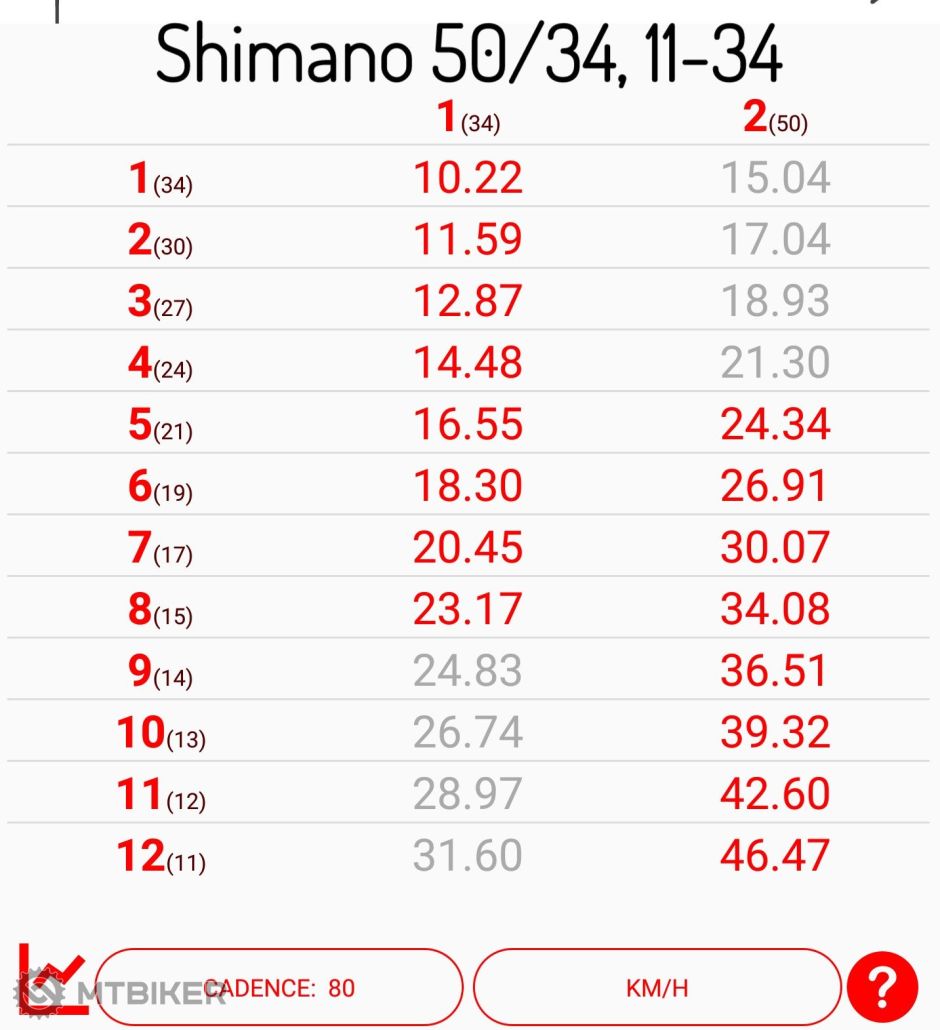940x1030 pixels.
Task: Open the chart graph icon
Action: (50, 980)
